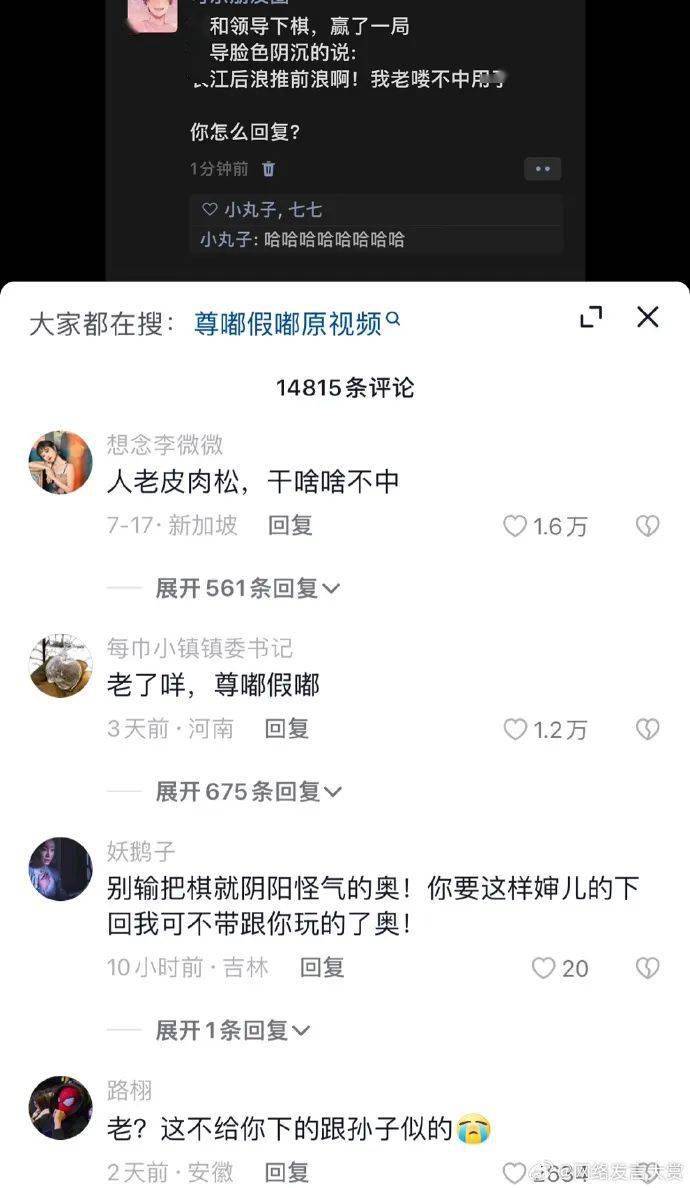The width and height of the screenshot is (690, 1188).
Task: Reply to 妖鹅子's comment
Action: 322,967
